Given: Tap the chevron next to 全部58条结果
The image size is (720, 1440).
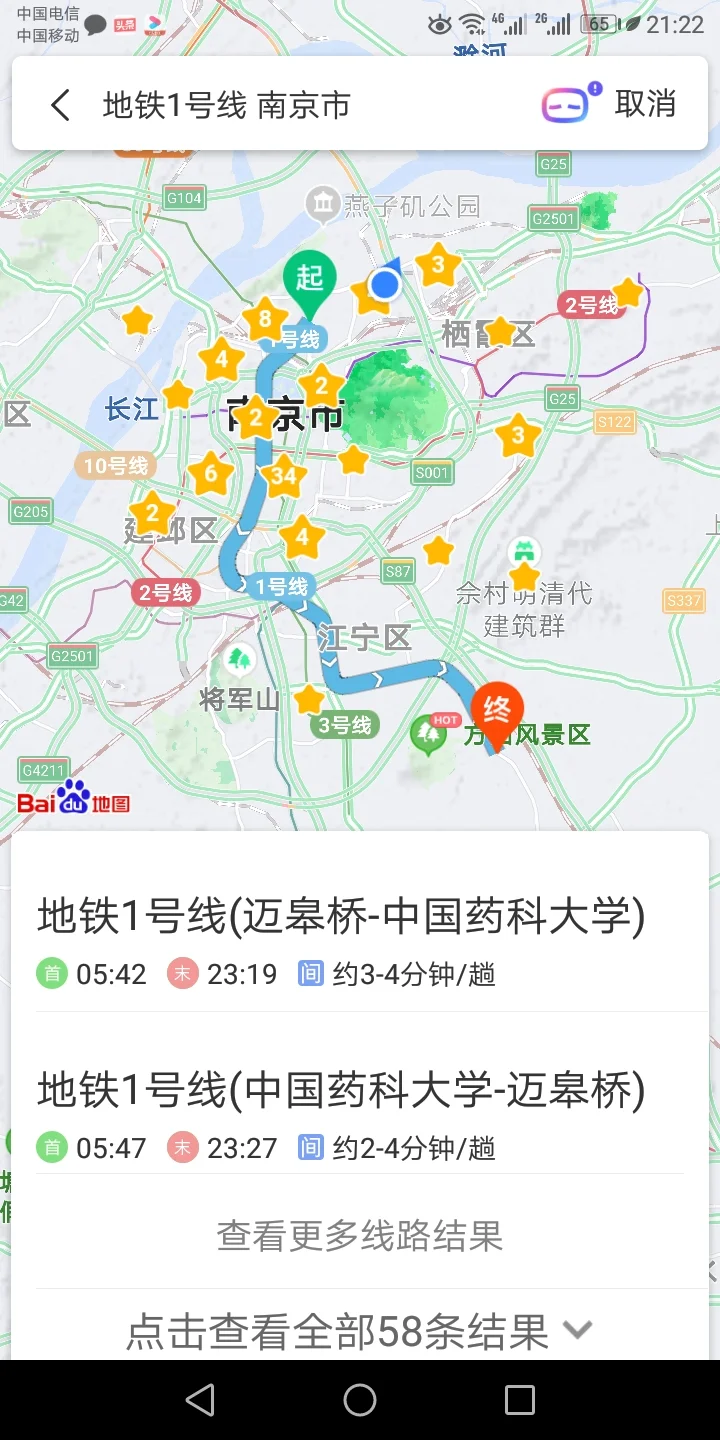Looking at the screenshot, I should 577,1330.
